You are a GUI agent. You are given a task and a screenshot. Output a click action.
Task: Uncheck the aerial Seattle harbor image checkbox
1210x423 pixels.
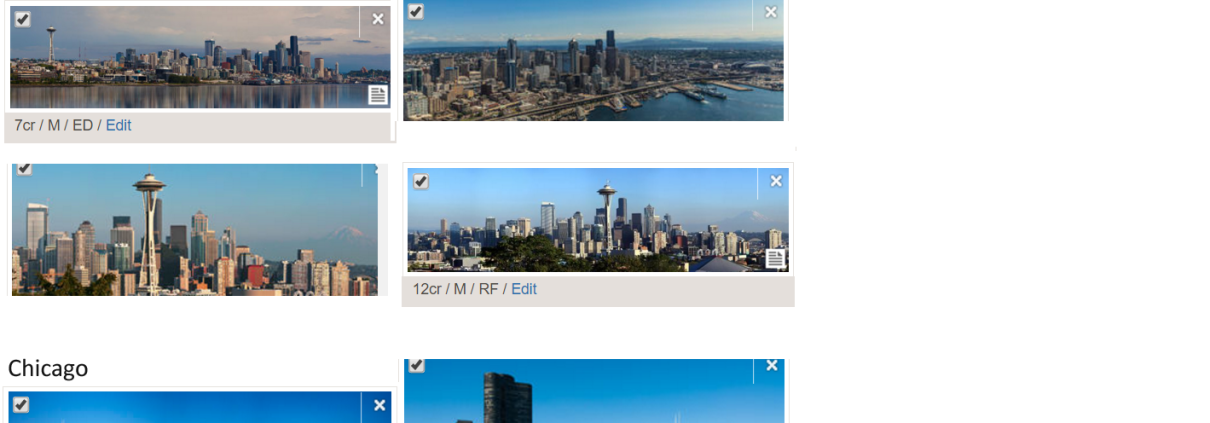pos(416,12)
